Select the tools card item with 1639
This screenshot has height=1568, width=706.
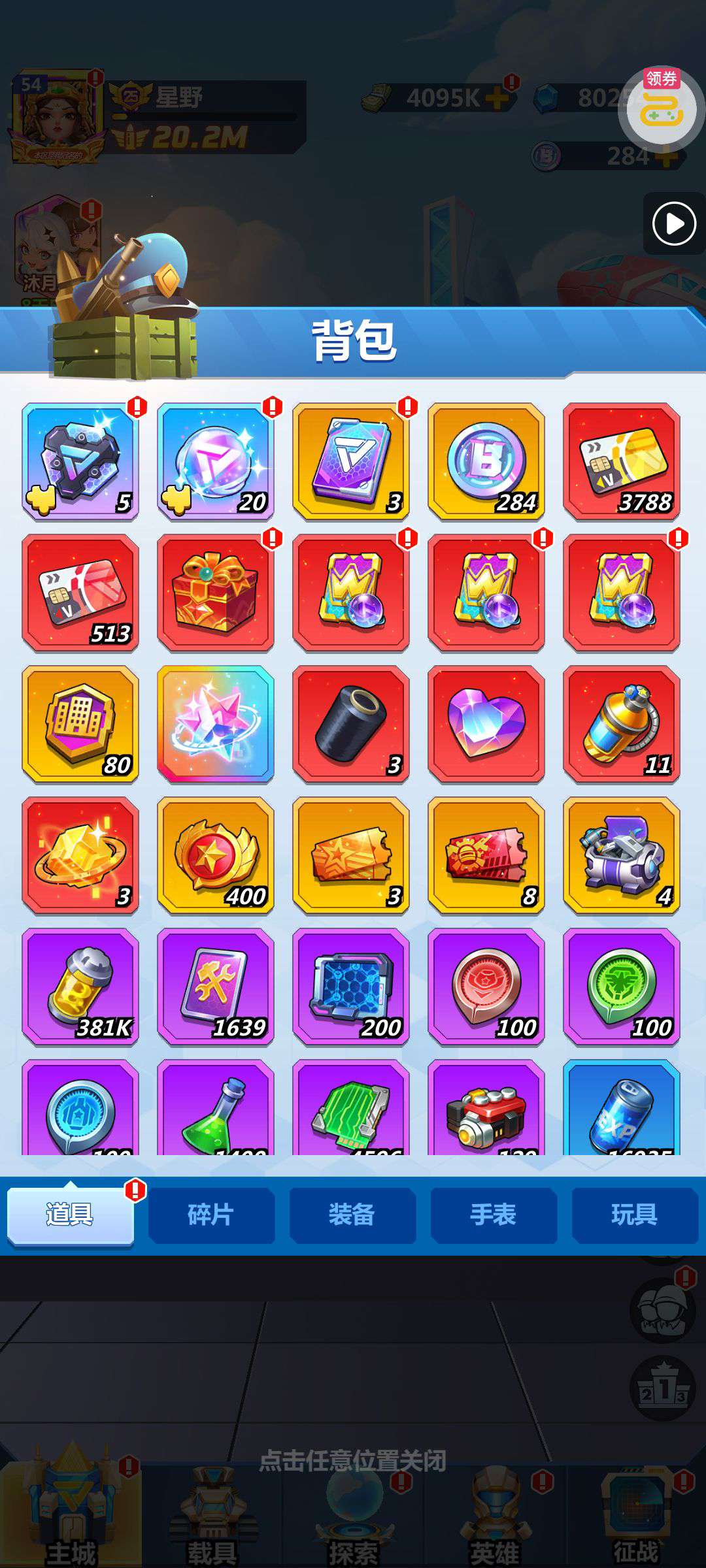click(x=216, y=987)
